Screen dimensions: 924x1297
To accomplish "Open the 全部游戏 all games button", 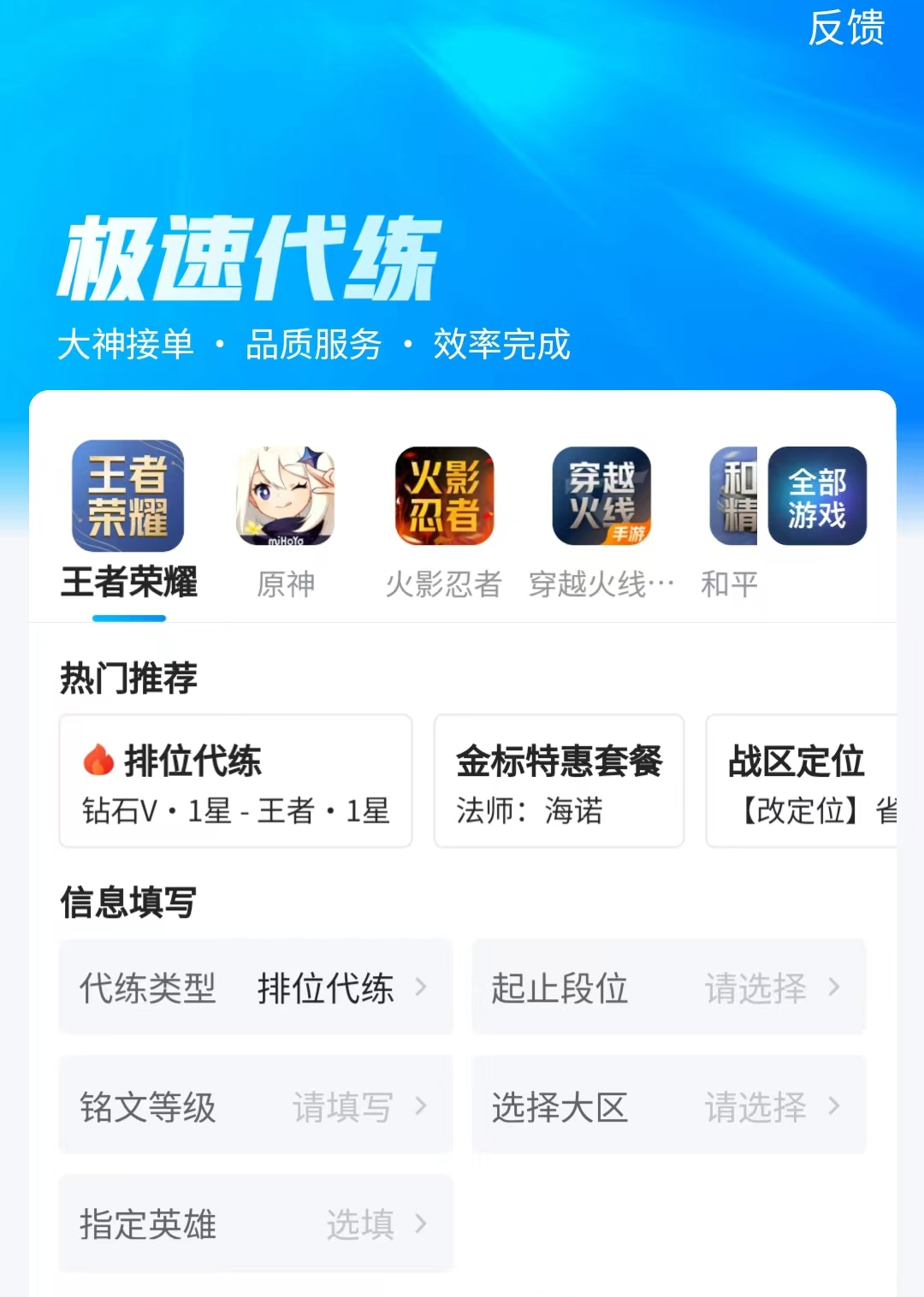I will [x=817, y=496].
